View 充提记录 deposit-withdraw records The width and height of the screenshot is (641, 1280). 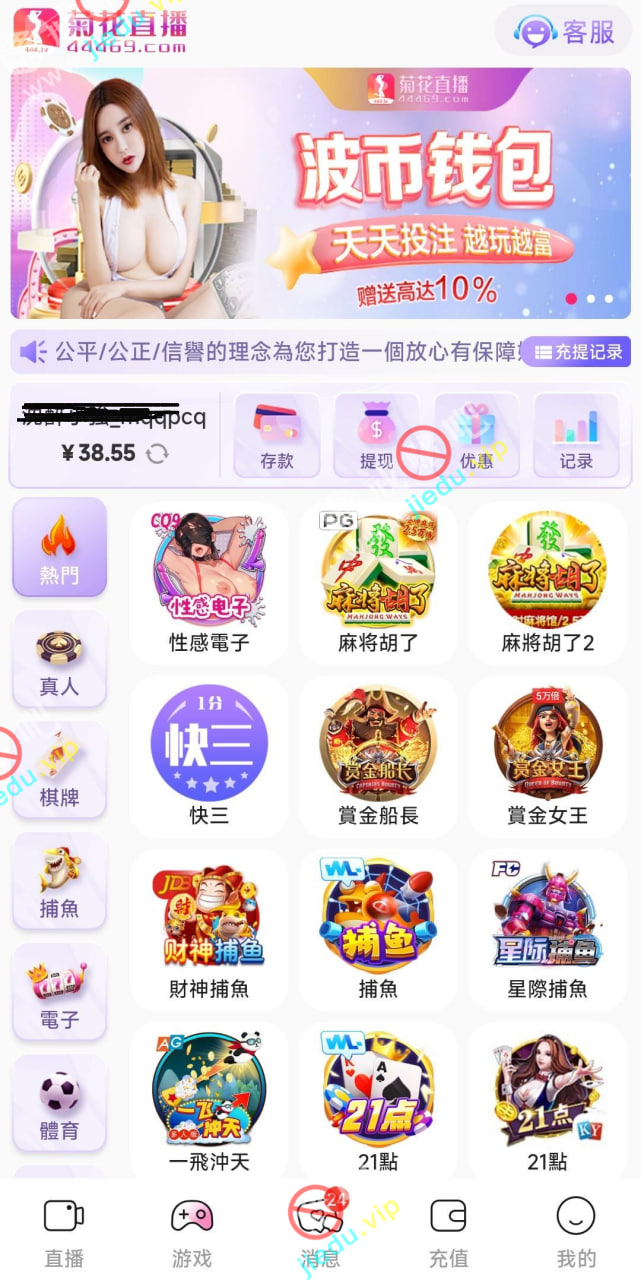(578, 352)
